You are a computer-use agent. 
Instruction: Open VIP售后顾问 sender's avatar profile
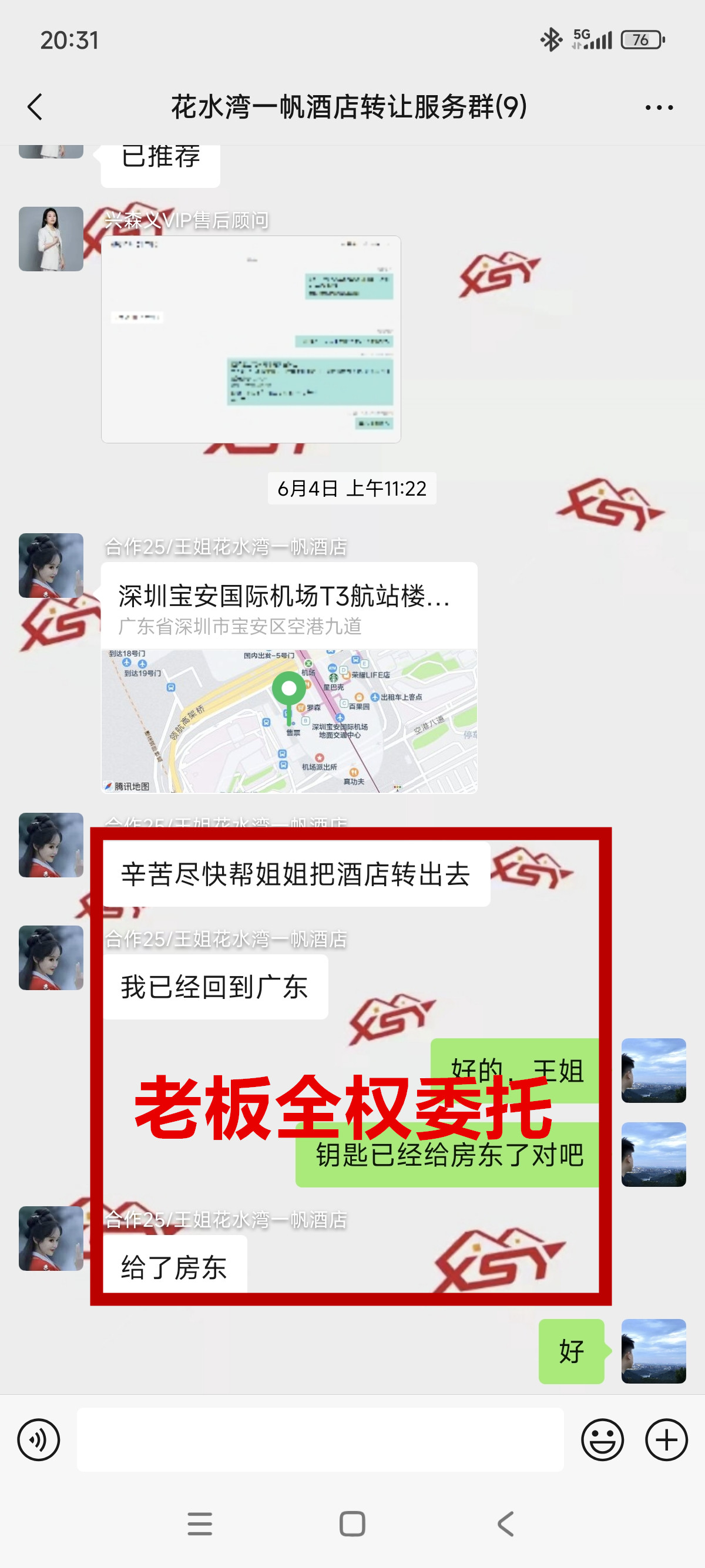[x=51, y=238]
